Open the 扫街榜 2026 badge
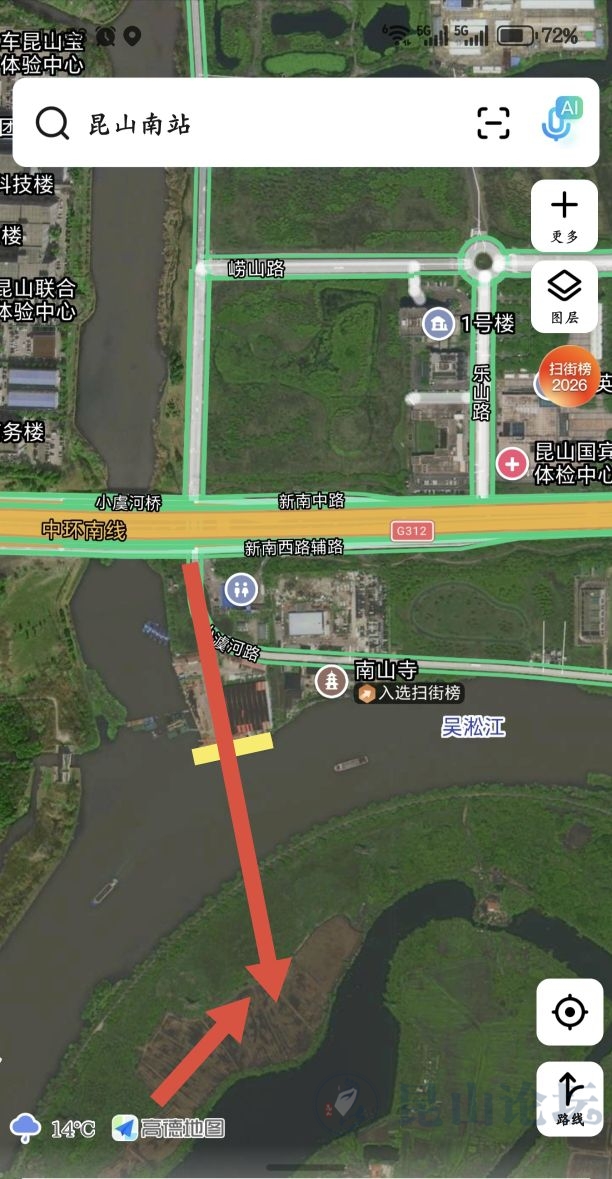This screenshot has width=612, height=1179. coord(569,377)
